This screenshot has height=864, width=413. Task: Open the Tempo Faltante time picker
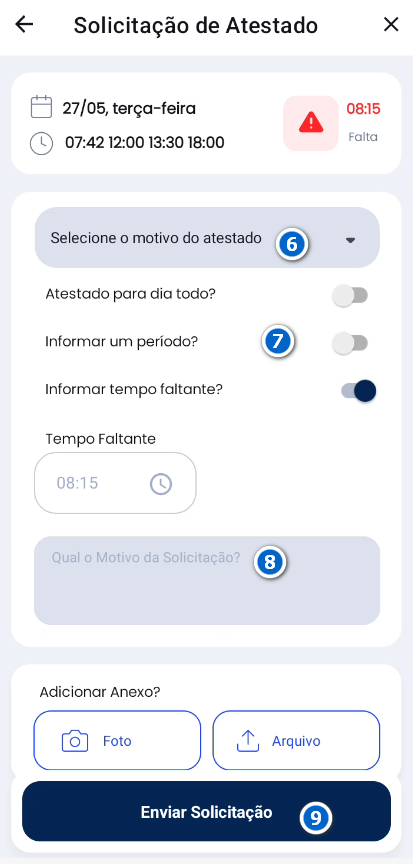pos(115,483)
